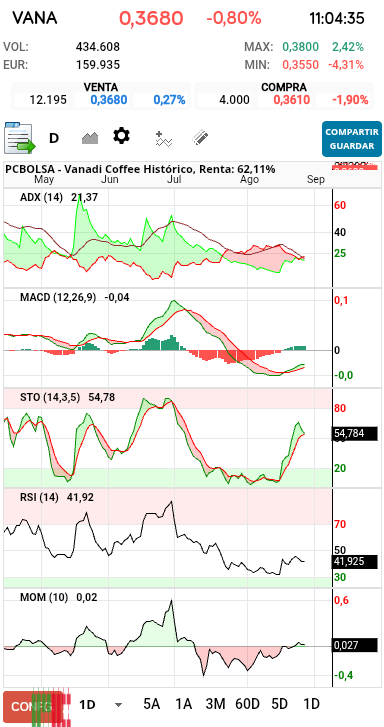Change the D daily interval selector
The width and height of the screenshot is (384, 727).
[54, 138]
